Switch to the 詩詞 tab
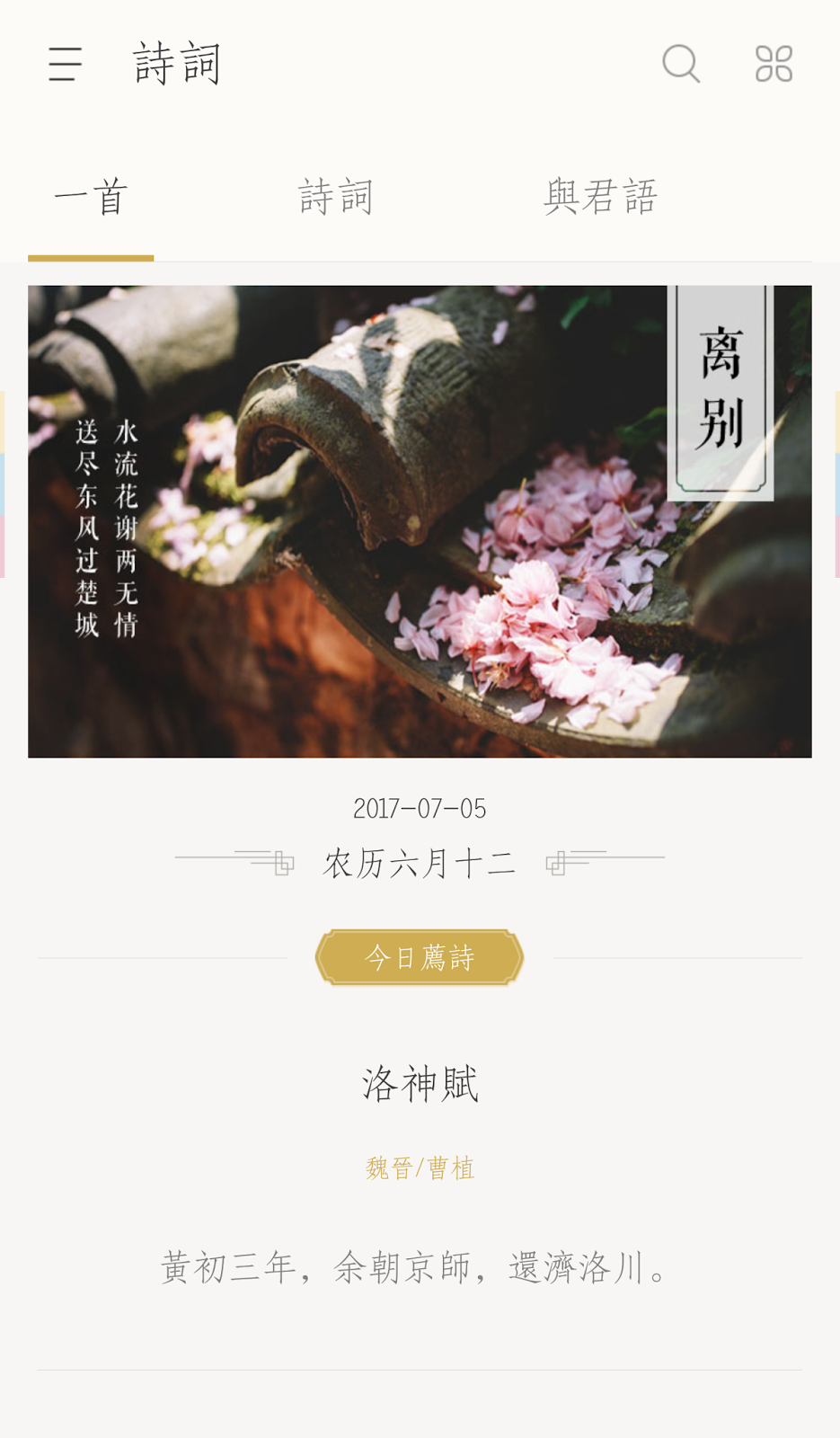 pos(336,197)
